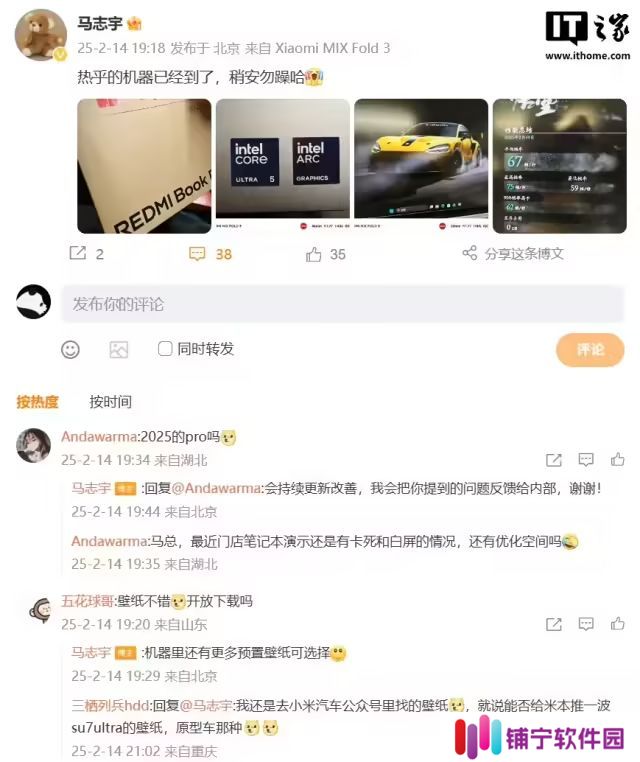Like Andawarma's comment about 2025 pro
The image size is (640, 762).
click(617, 460)
